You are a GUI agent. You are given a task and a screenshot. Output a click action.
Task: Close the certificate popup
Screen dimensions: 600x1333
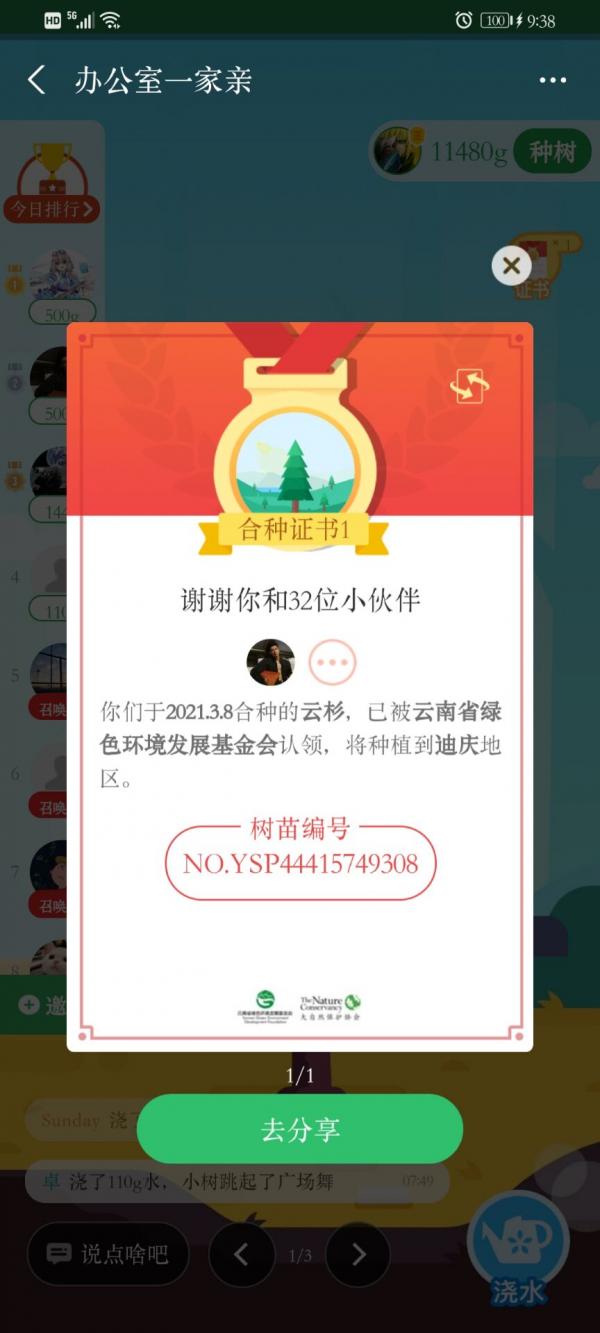coord(511,266)
